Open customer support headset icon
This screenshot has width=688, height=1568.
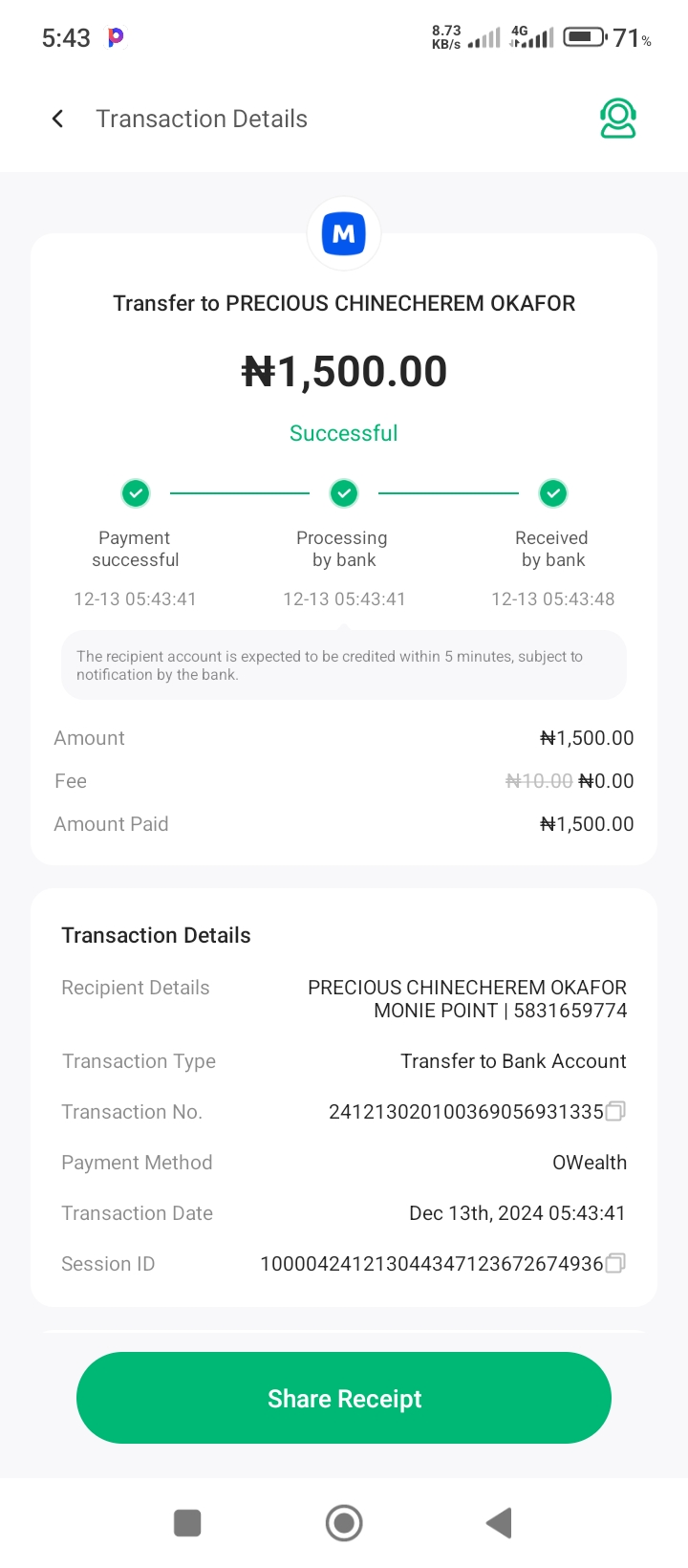(x=617, y=119)
